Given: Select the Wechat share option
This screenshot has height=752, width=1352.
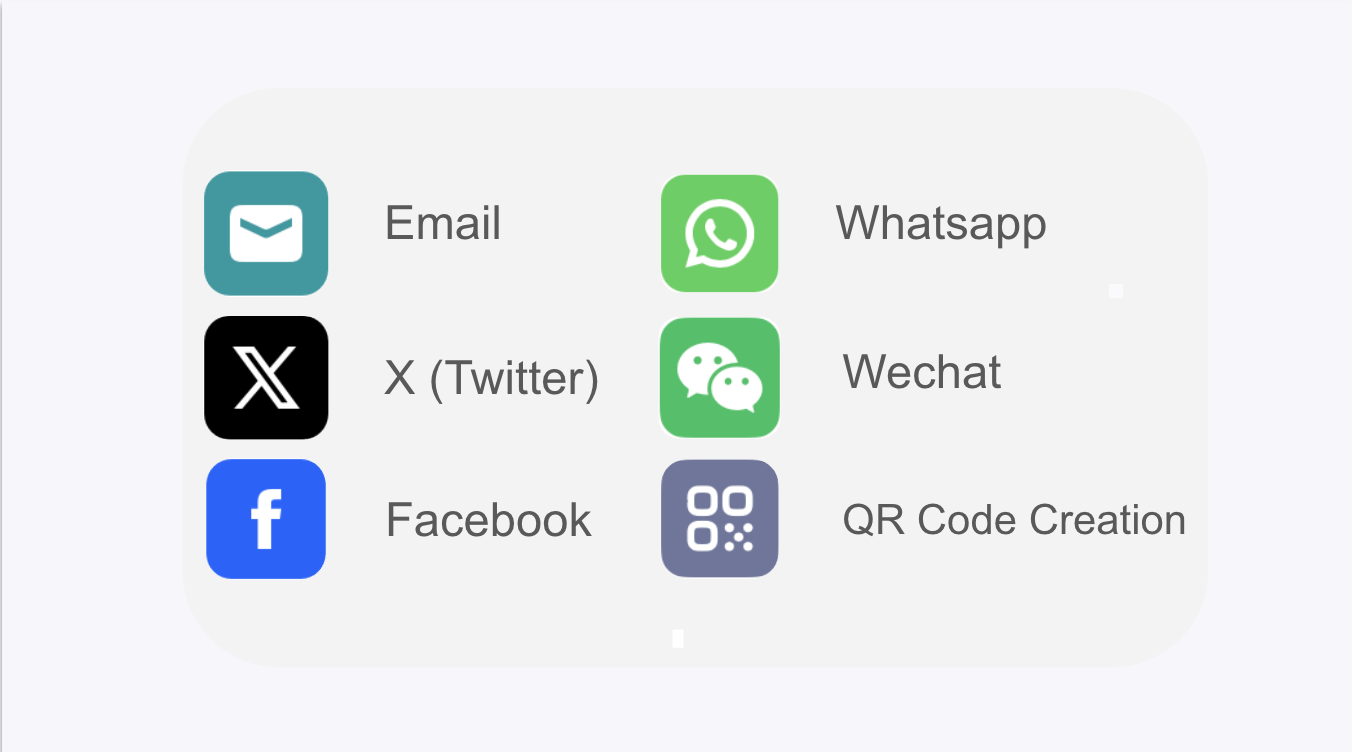Looking at the screenshot, I should pos(719,378).
